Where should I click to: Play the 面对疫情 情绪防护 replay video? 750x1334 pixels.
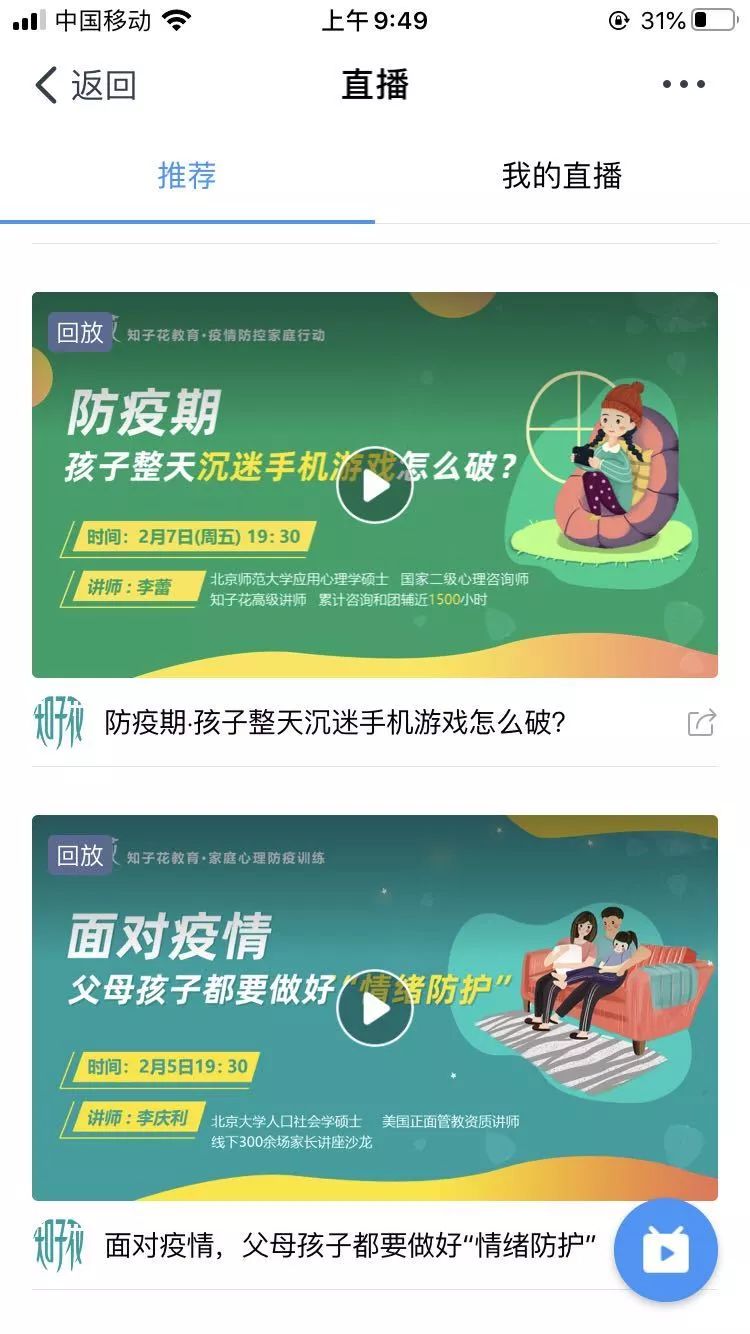point(375,1009)
